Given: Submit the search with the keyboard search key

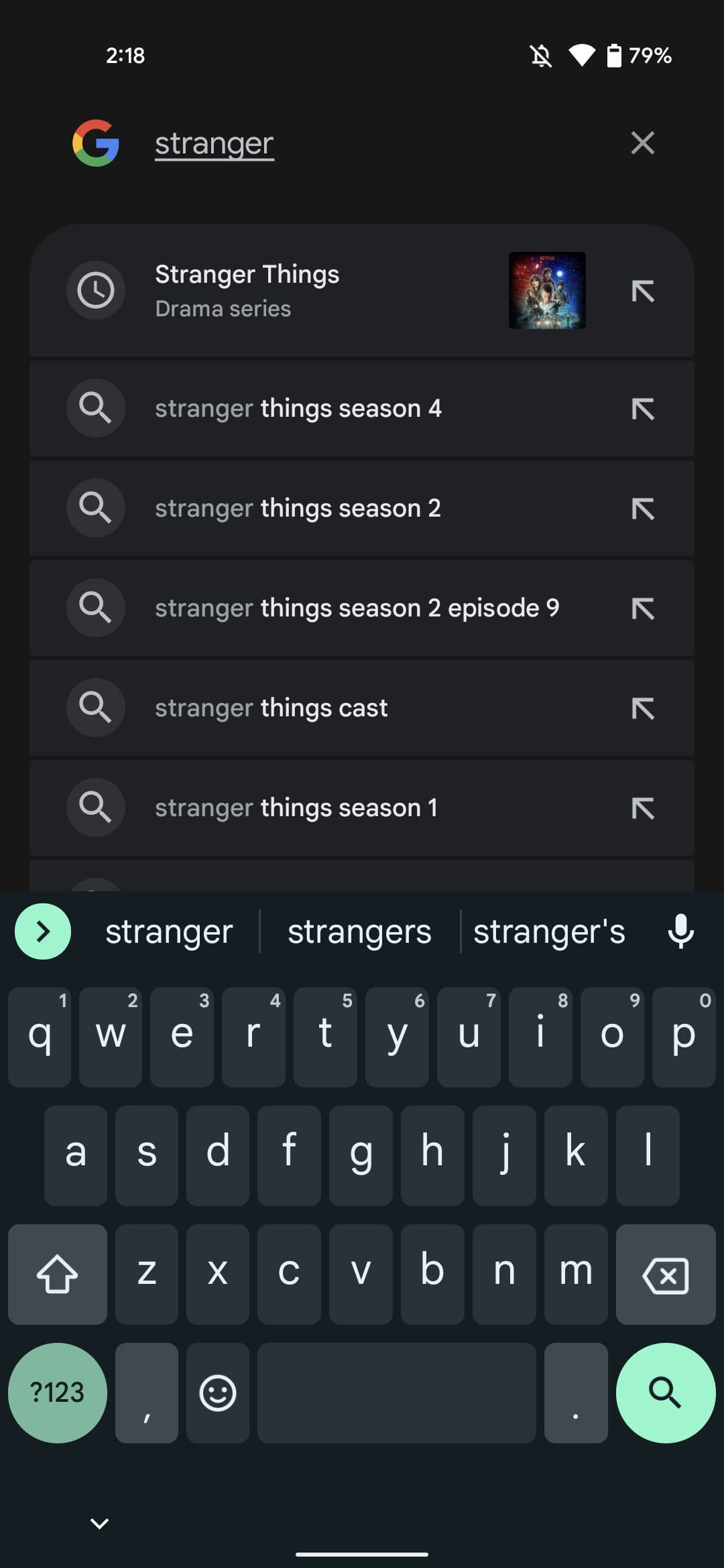Looking at the screenshot, I should pyautogui.click(x=665, y=1392).
